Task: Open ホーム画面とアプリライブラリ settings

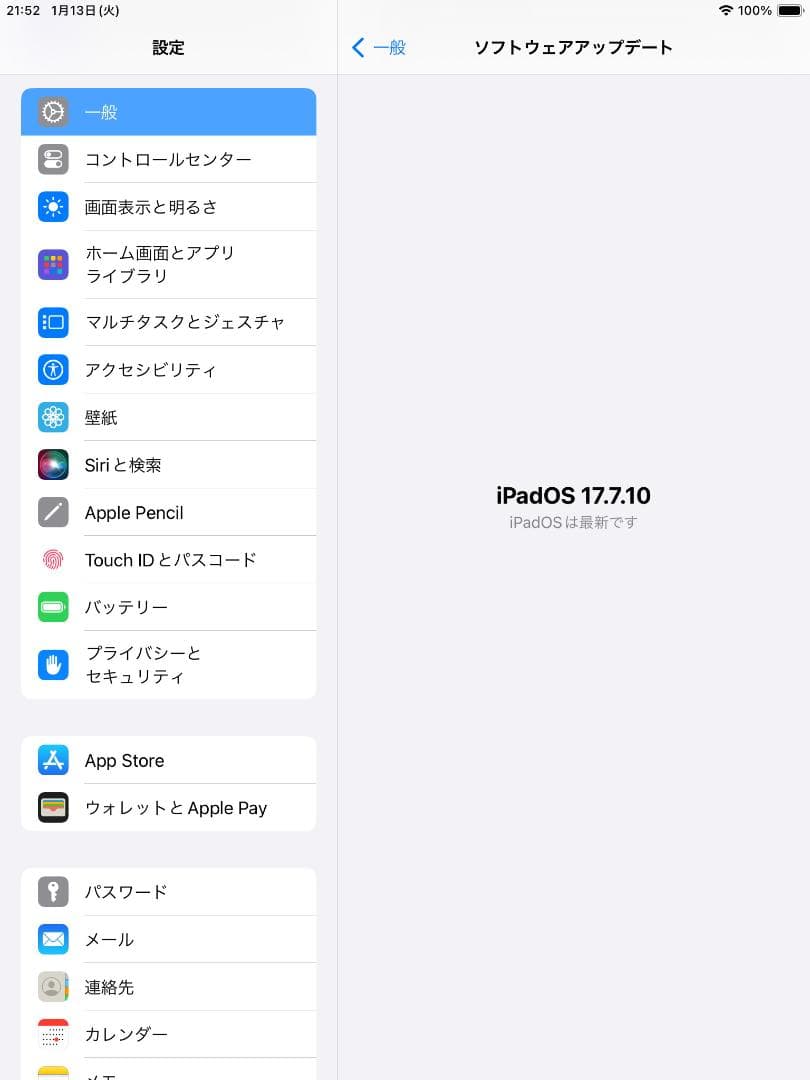Action: (x=168, y=264)
